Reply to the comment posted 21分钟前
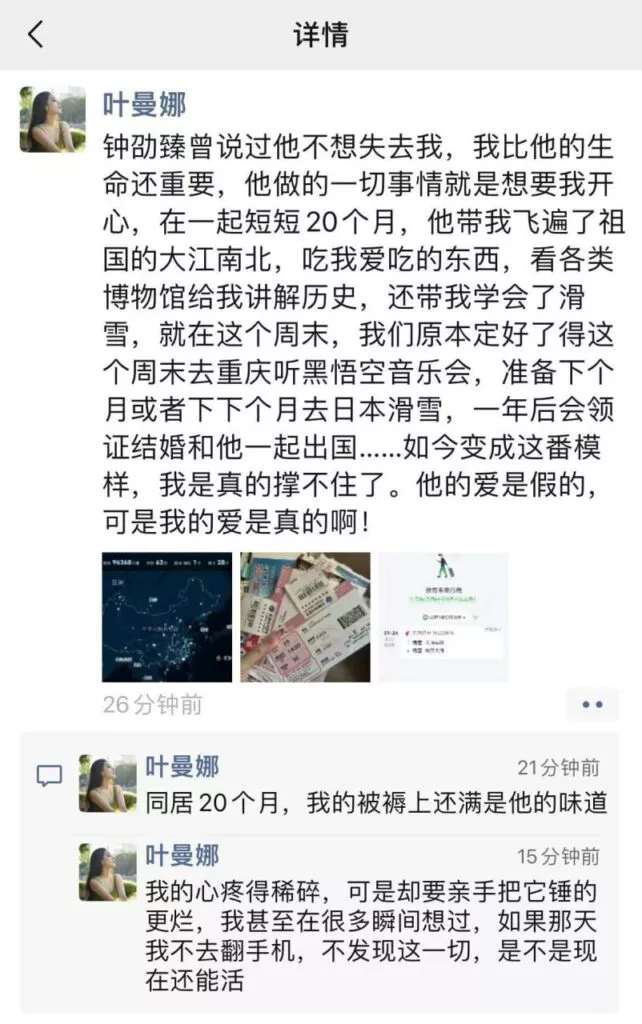Screen dimensions: 642x1024 tap(376, 802)
